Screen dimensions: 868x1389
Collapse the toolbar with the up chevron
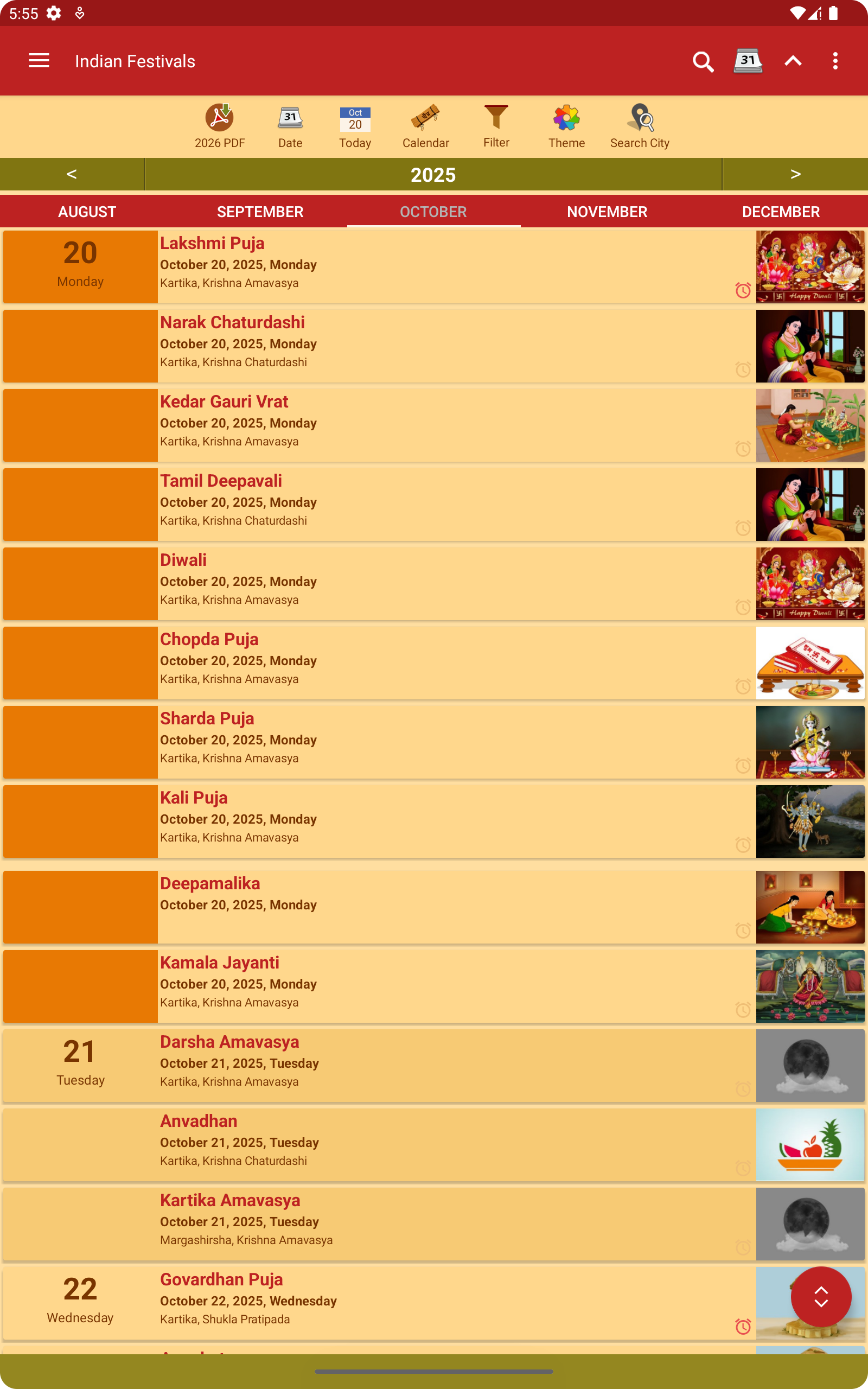pos(793,61)
